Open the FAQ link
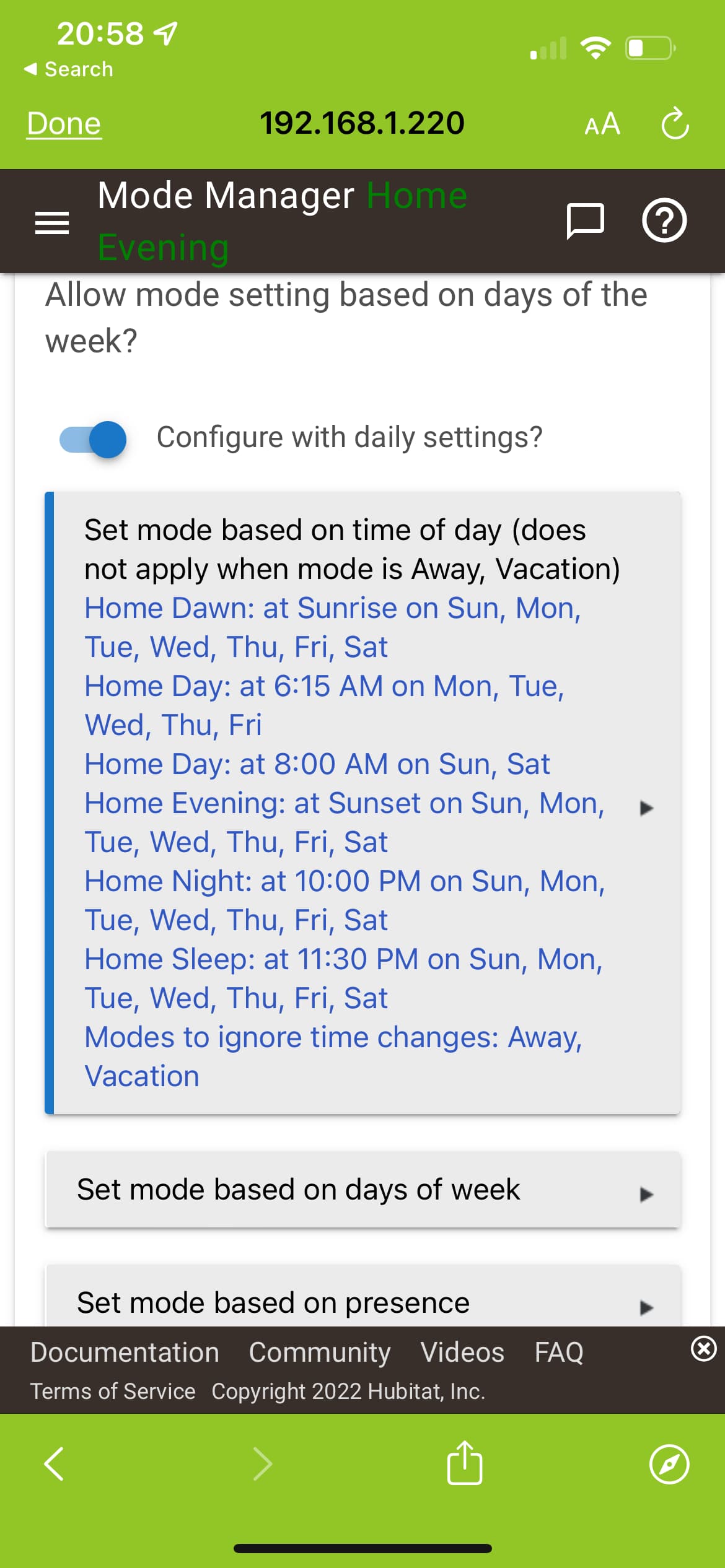The image size is (725, 1568). (559, 1352)
